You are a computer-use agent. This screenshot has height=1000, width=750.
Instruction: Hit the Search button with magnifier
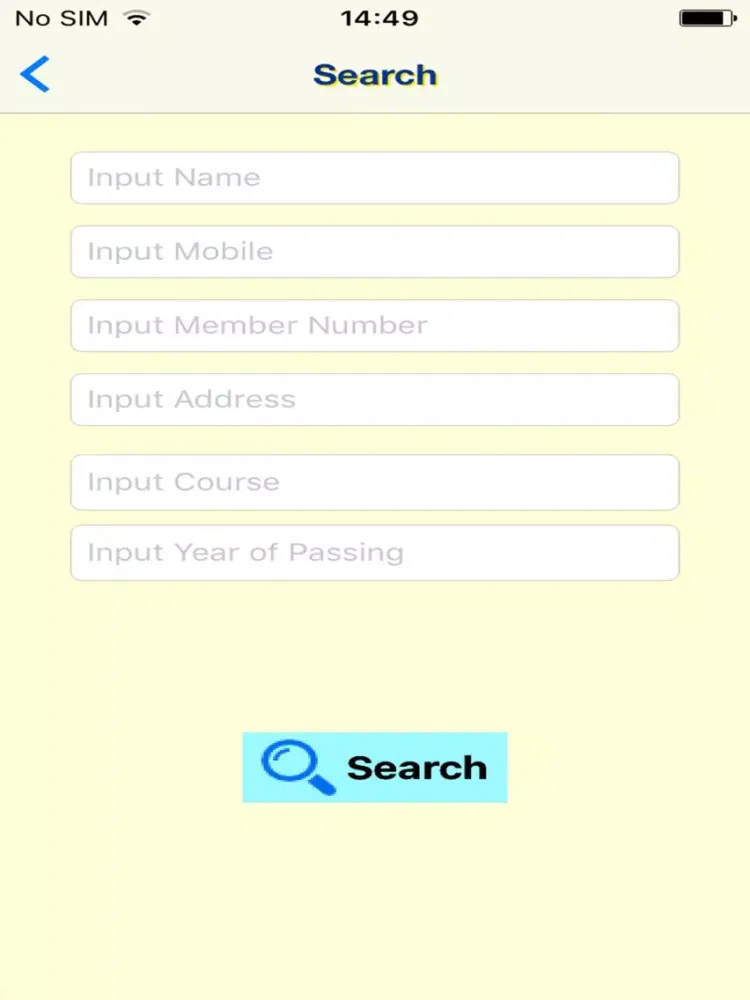pos(375,767)
